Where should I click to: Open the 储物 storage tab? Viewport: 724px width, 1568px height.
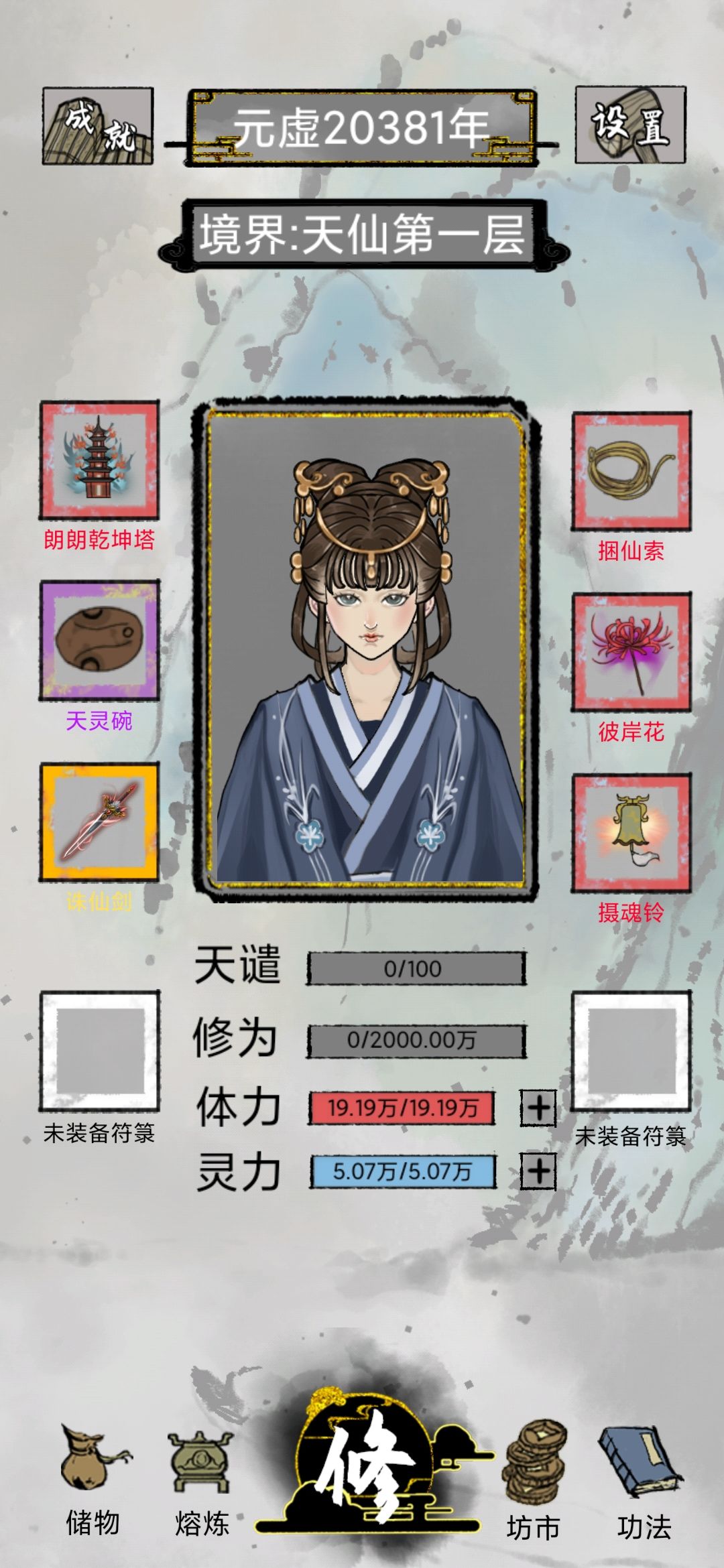coord(94,1480)
